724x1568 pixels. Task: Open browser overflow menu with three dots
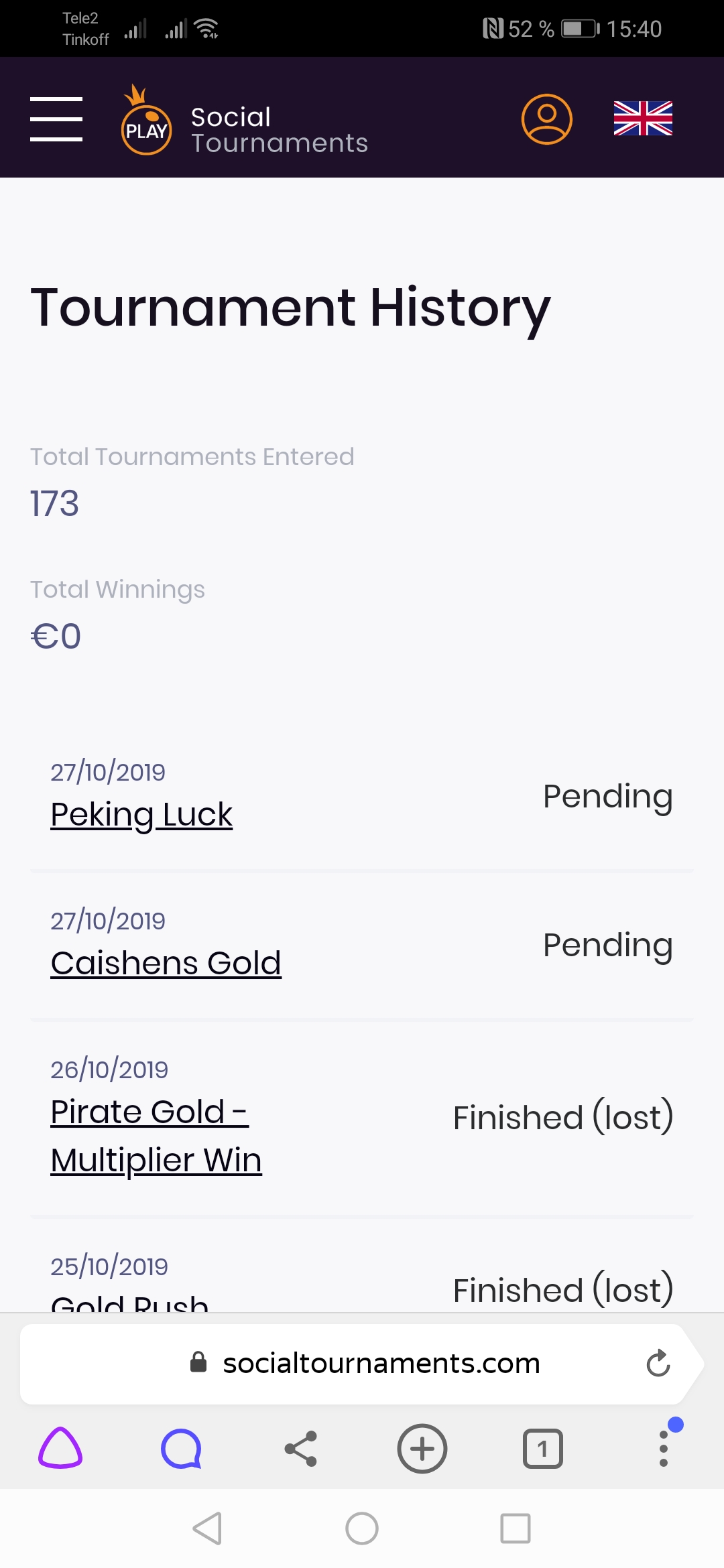(x=663, y=1449)
